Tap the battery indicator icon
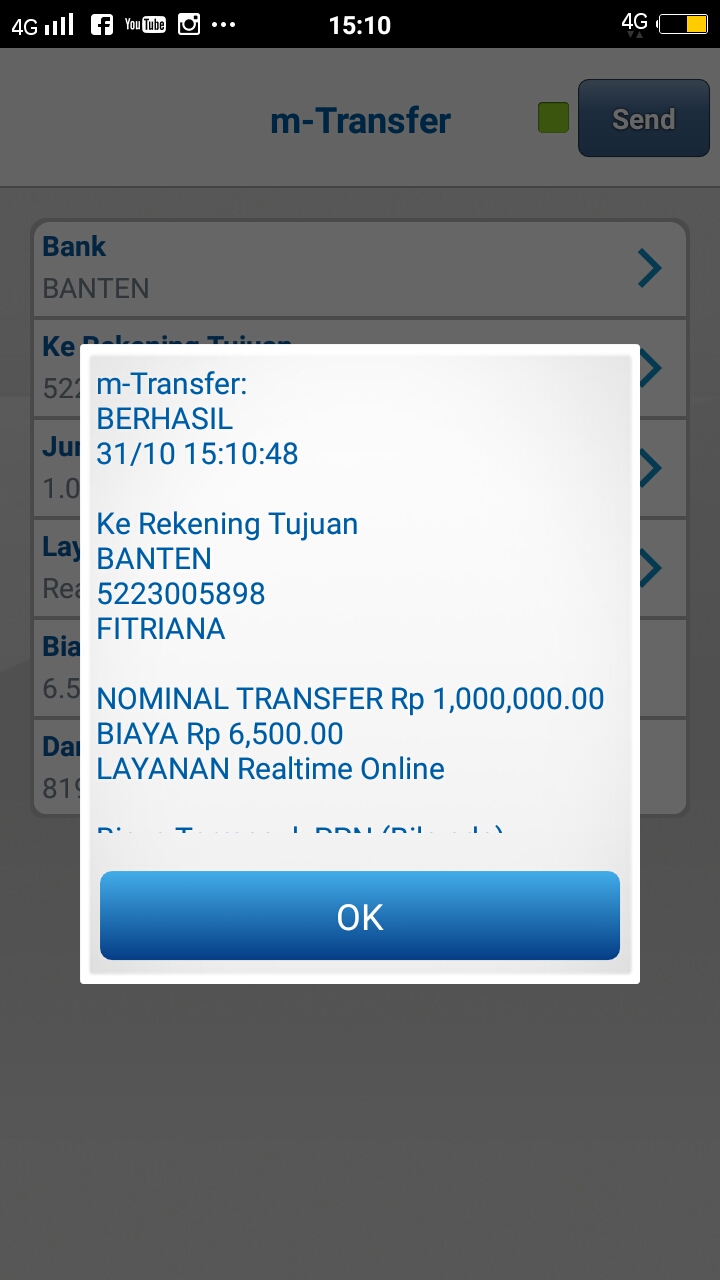This screenshot has width=720, height=1280. click(685, 24)
